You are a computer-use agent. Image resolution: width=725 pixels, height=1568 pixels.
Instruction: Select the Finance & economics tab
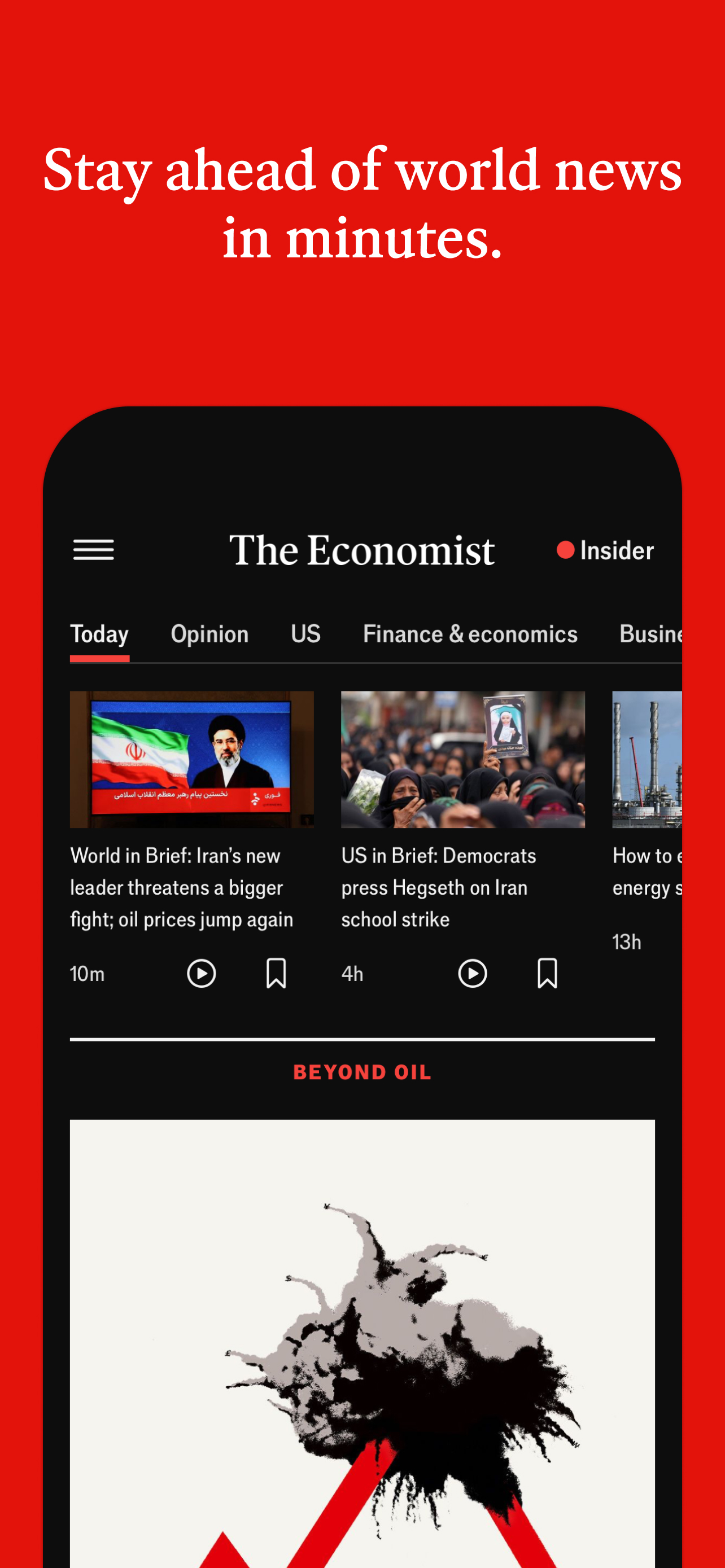click(470, 634)
